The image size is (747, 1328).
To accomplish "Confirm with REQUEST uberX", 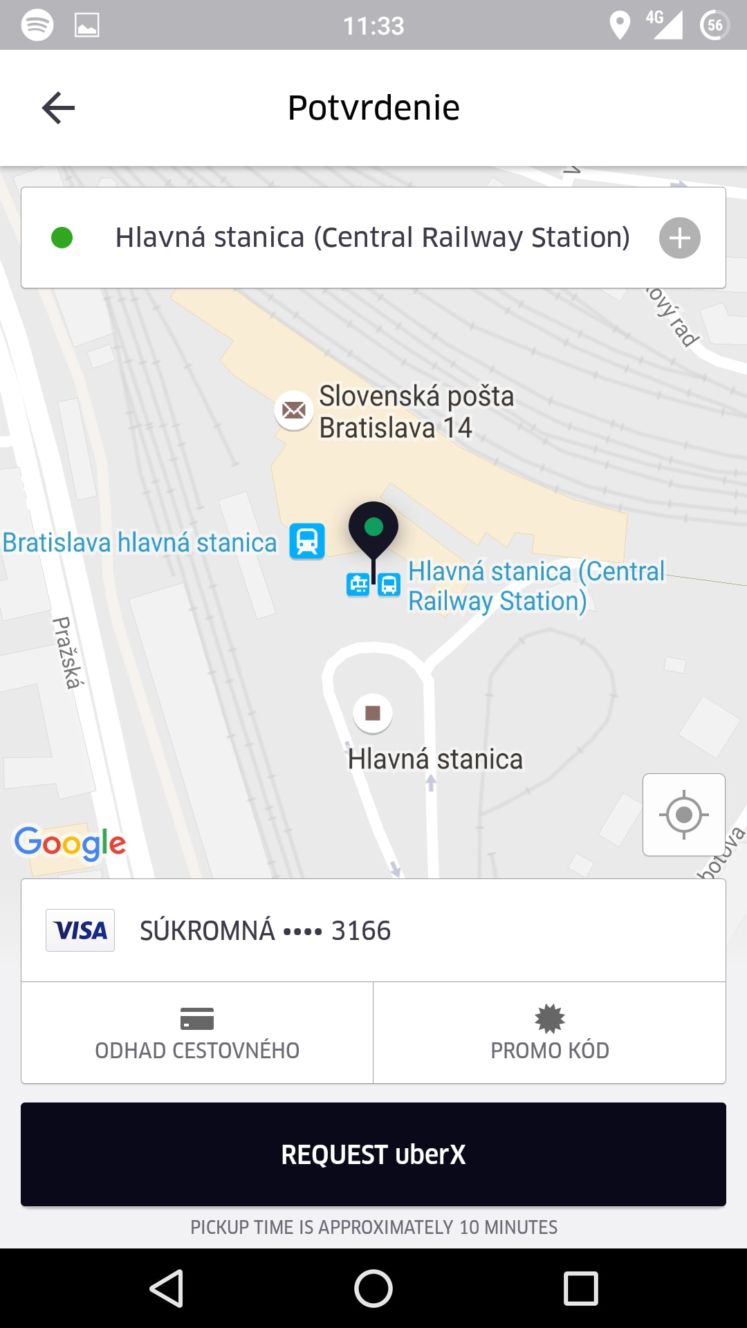I will coord(373,1155).
